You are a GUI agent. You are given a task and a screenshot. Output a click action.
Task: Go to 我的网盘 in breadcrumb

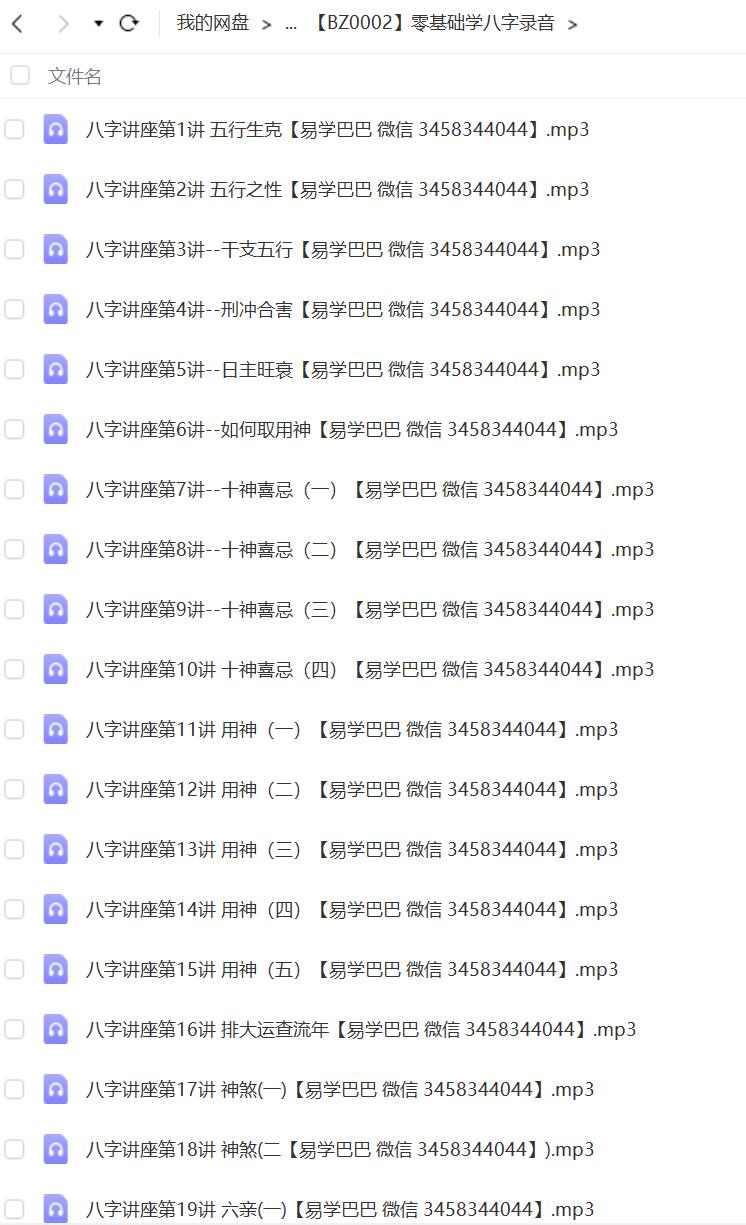tap(213, 24)
